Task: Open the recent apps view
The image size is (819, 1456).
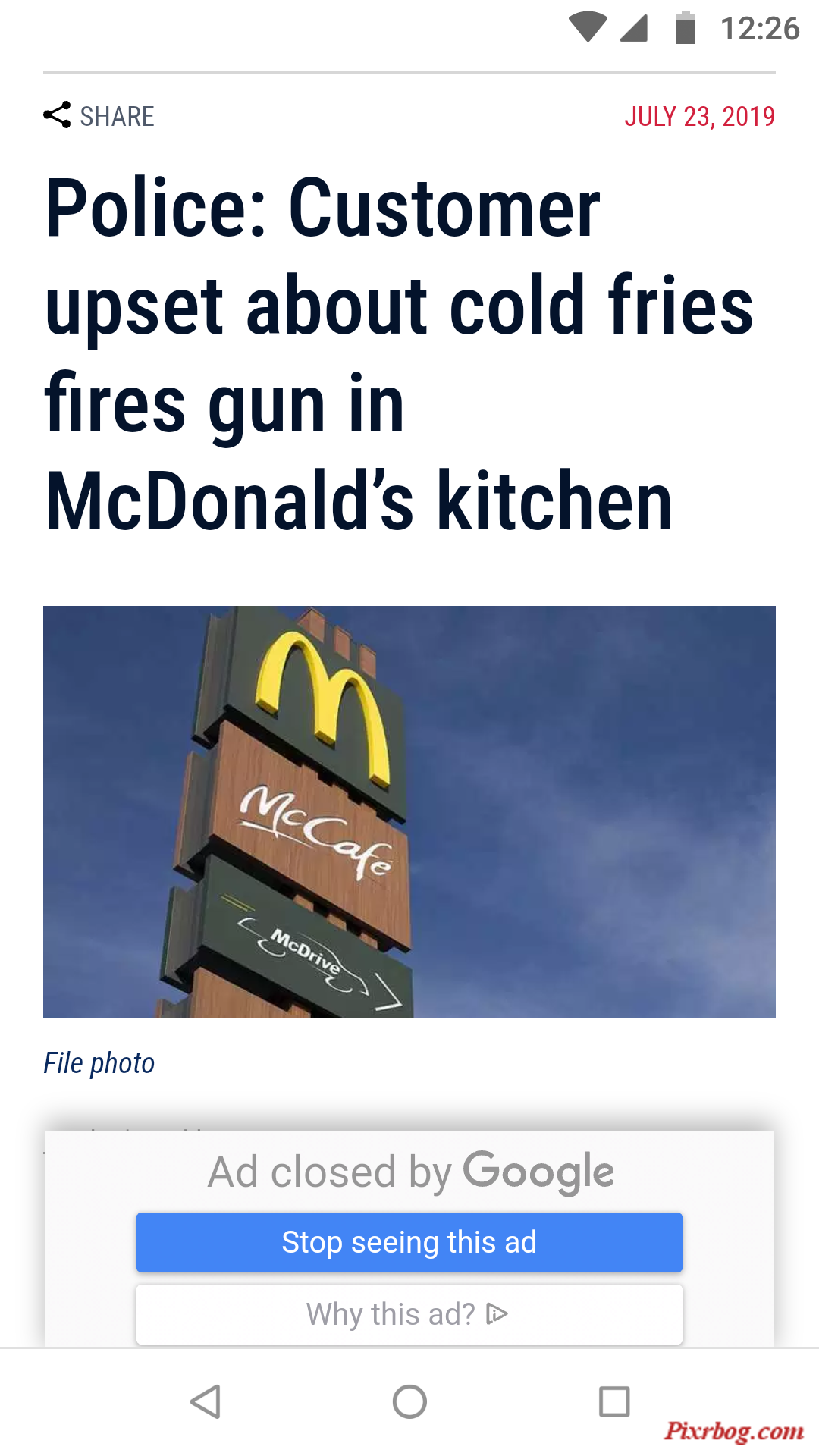Action: pyautogui.click(x=614, y=1401)
